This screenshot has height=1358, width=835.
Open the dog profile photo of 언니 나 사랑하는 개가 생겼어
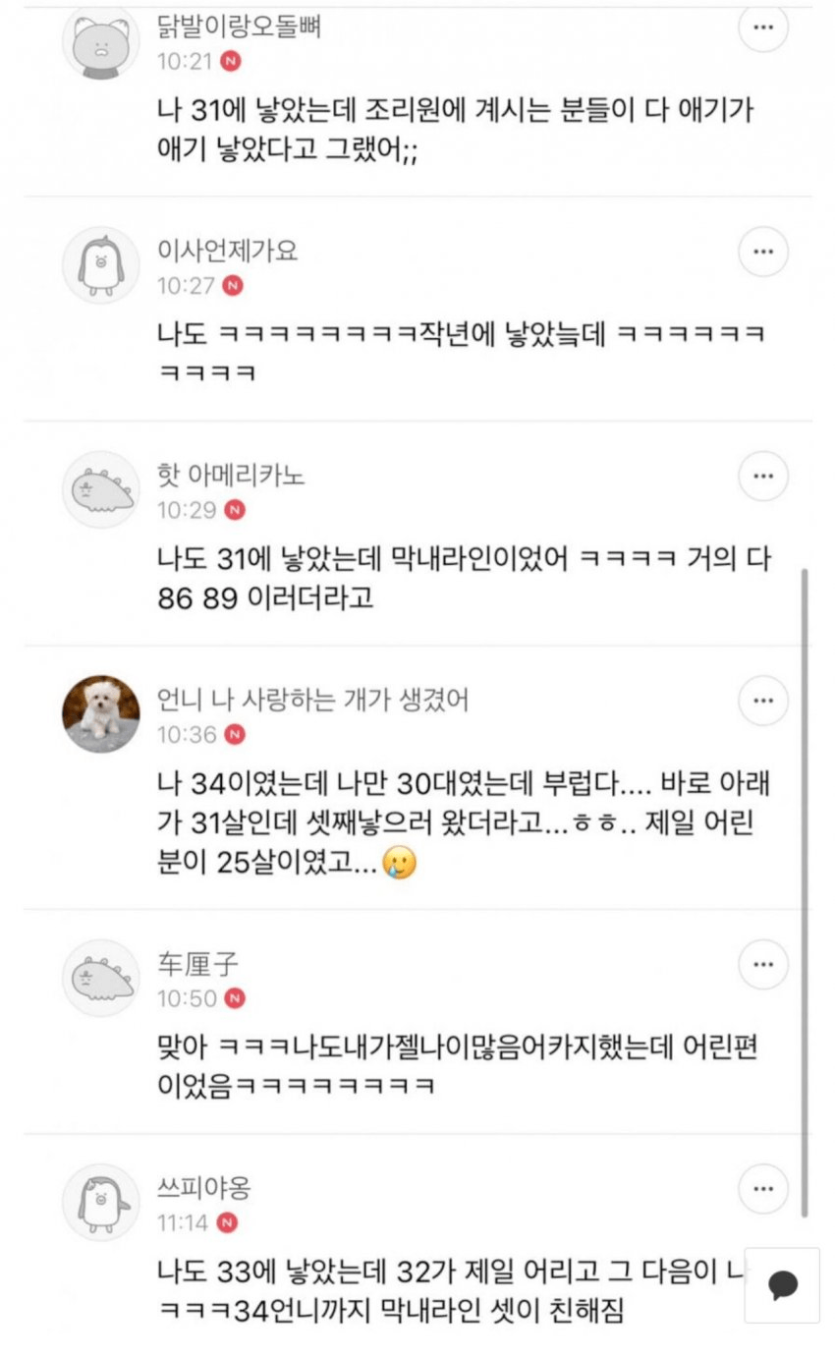(101, 713)
